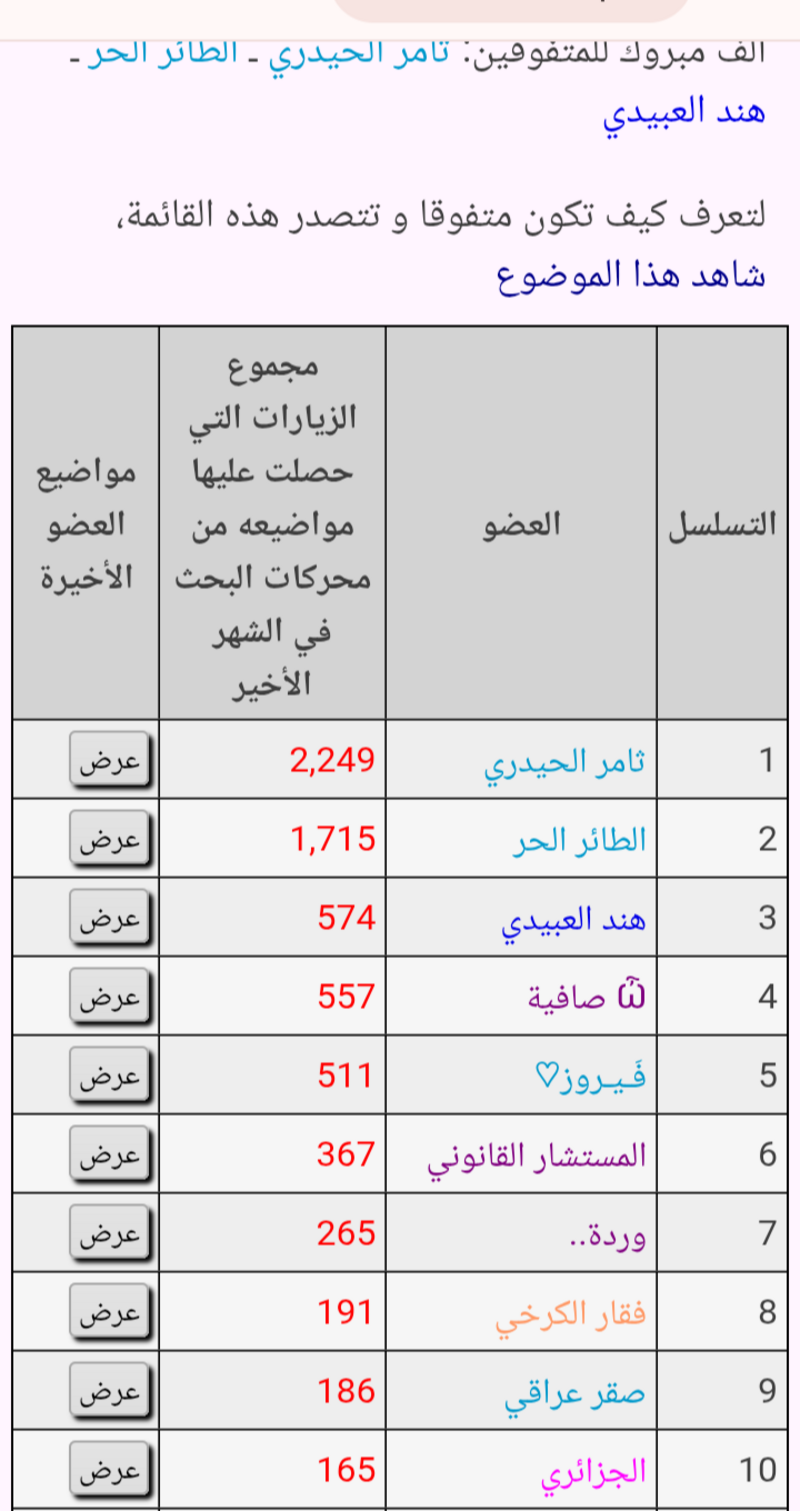The width and height of the screenshot is (800, 1511).
Task: Tap عرض in صقر عراقي row
Action: pyautogui.click(x=109, y=1391)
